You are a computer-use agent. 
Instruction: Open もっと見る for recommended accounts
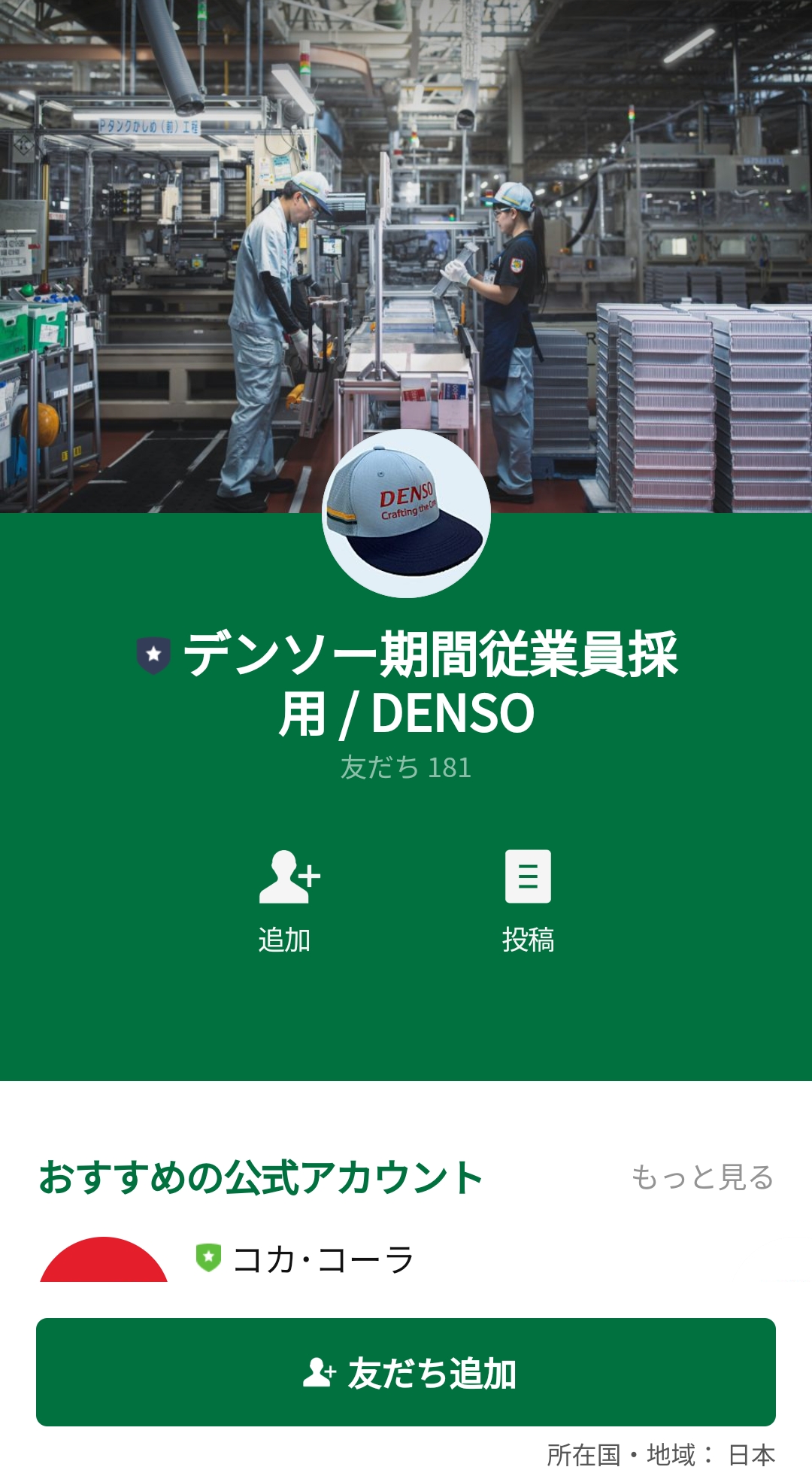pyautogui.click(x=702, y=1177)
